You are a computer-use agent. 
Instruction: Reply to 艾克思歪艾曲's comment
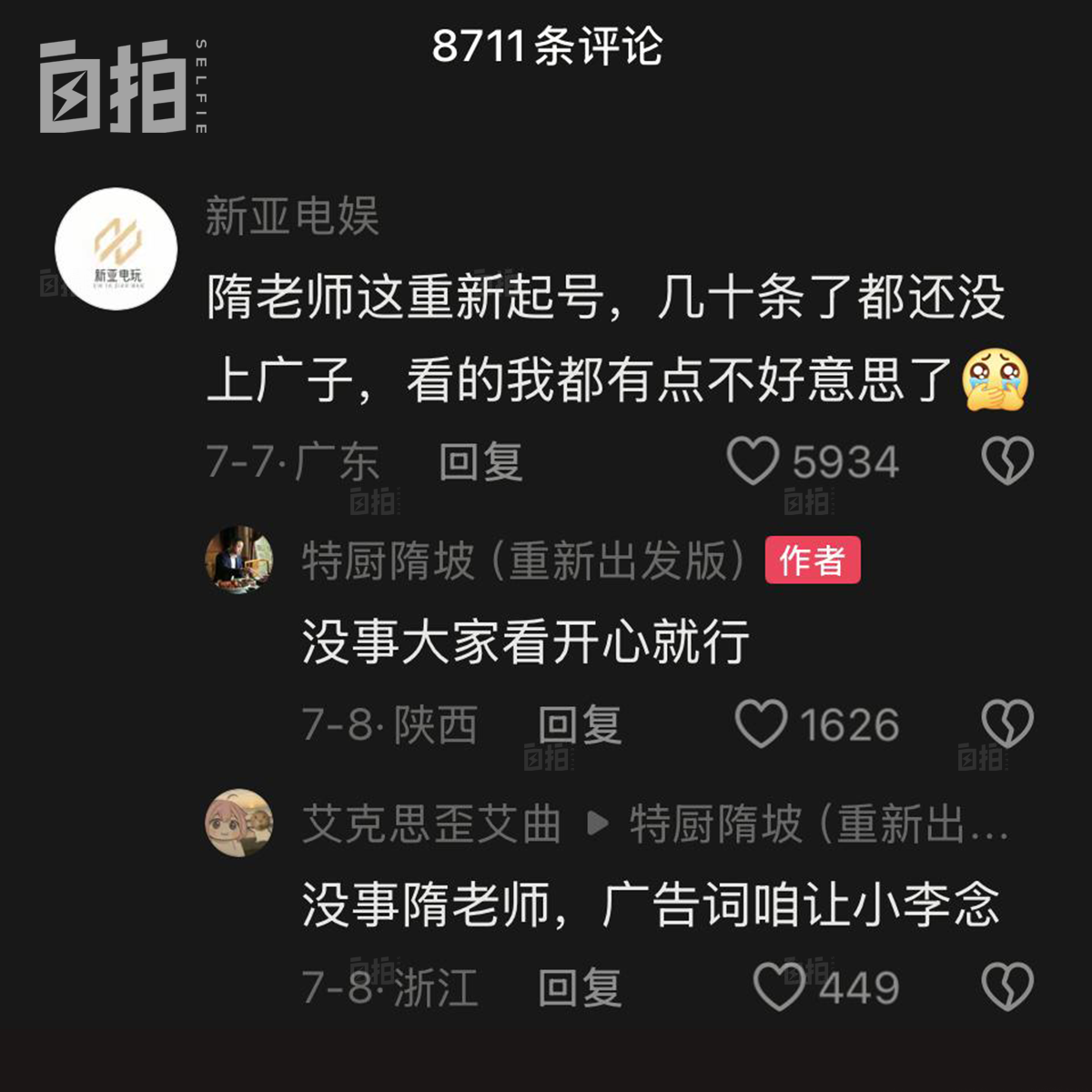click(x=580, y=988)
